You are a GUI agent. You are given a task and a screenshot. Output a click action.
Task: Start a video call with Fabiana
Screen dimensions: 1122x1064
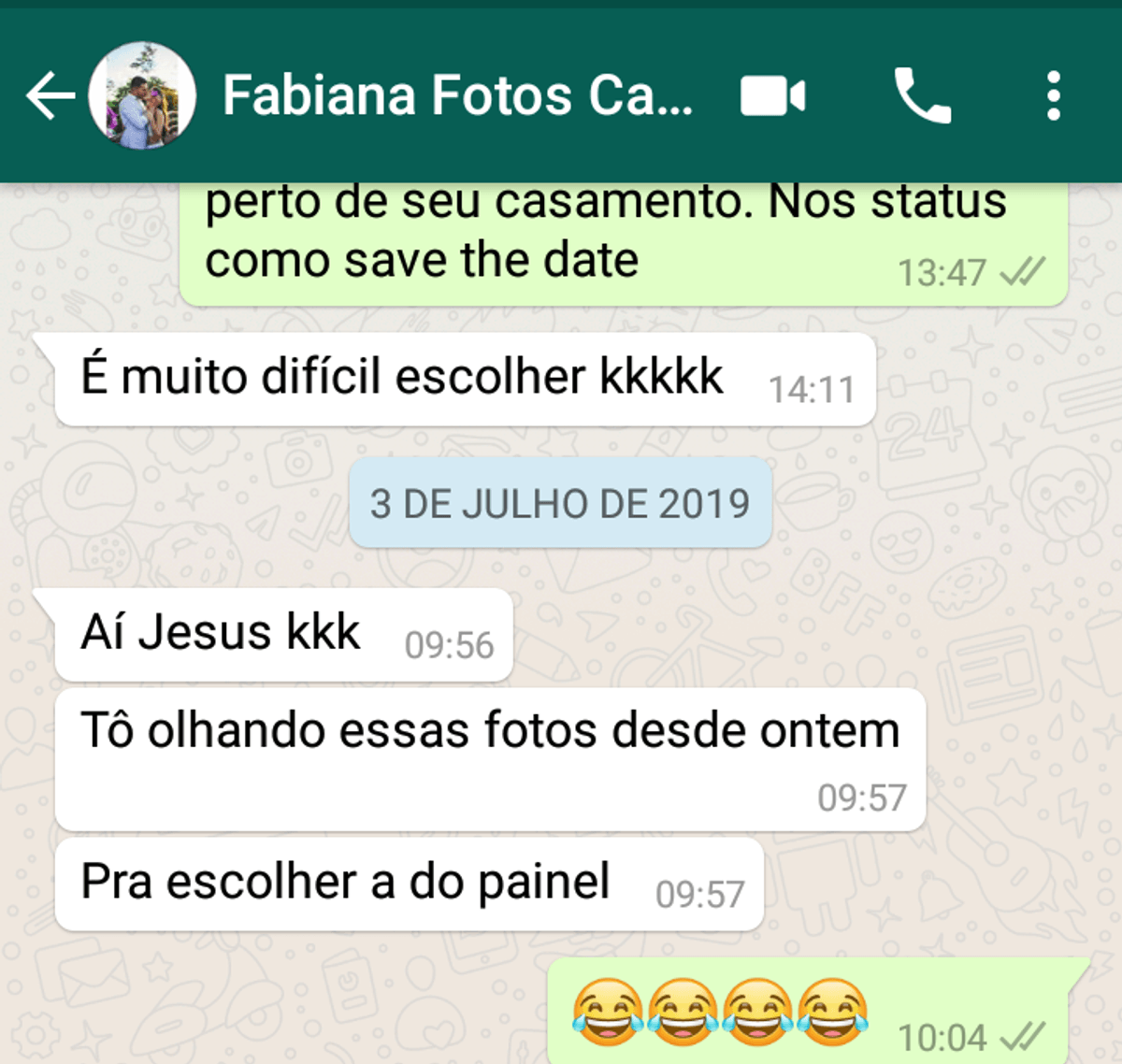point(772,95)
